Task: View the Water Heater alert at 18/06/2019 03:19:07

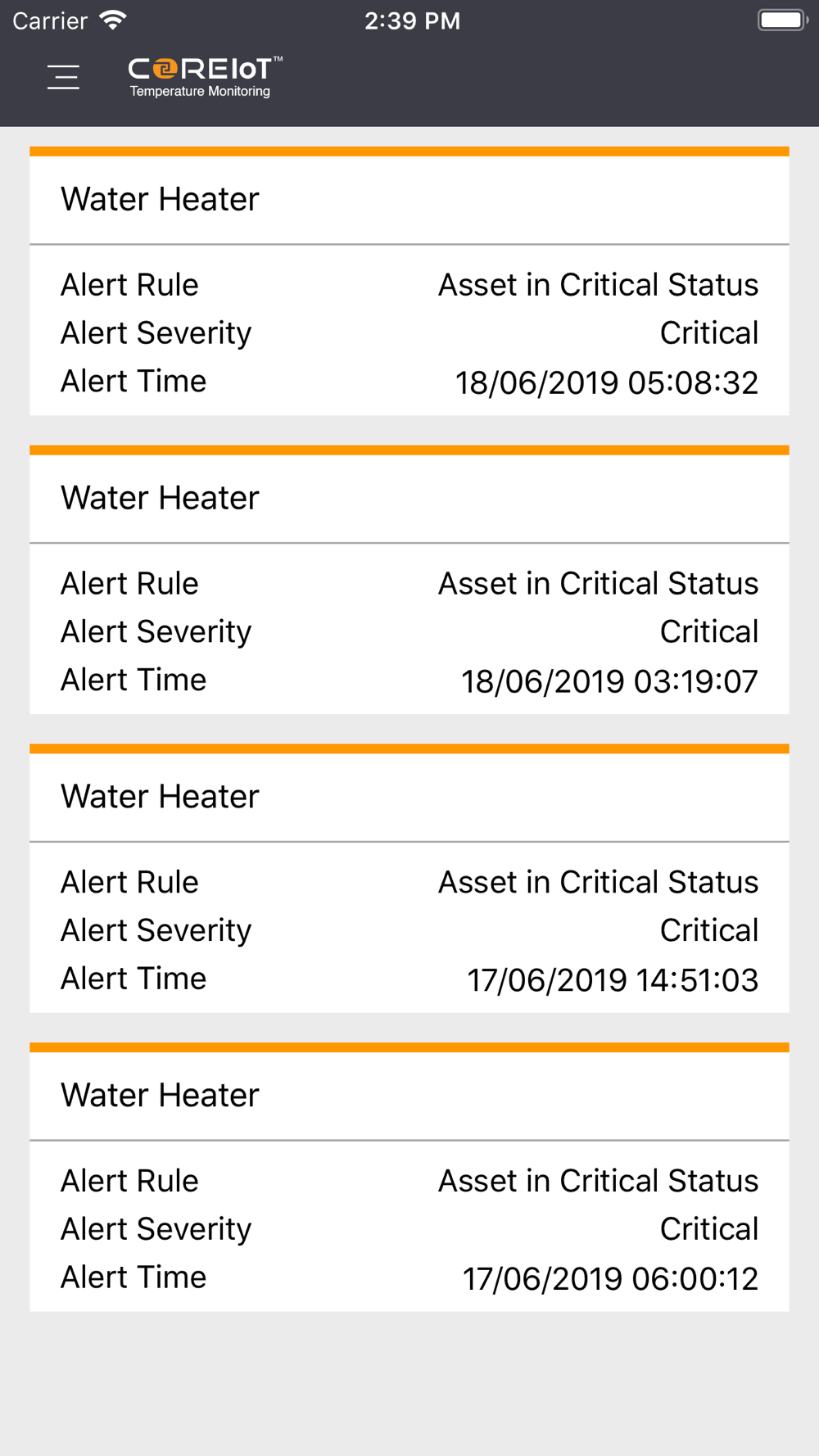Action: pyautogui.click(x=409, y=581)
